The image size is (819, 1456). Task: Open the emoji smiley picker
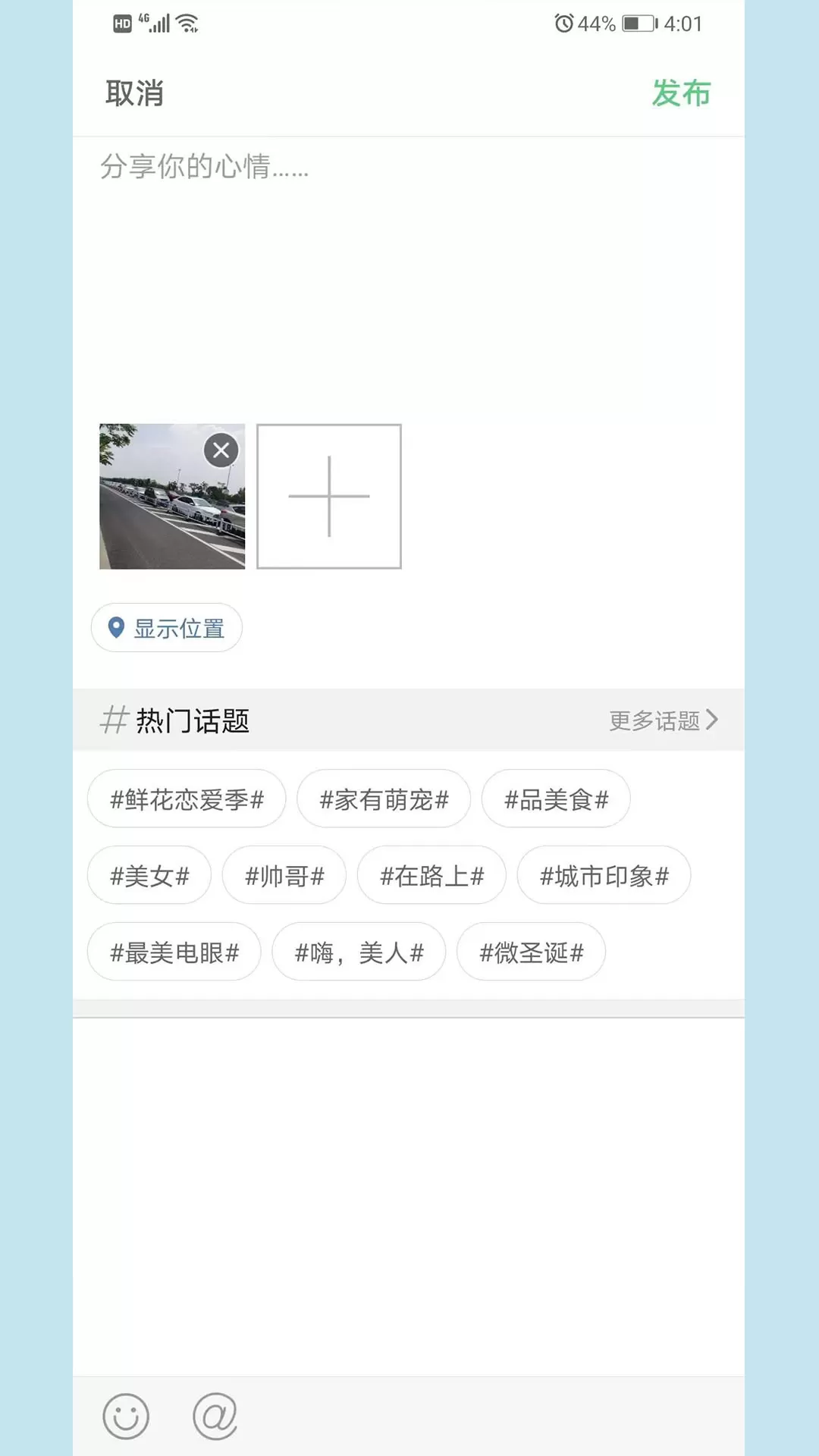tap(126, 1416)
